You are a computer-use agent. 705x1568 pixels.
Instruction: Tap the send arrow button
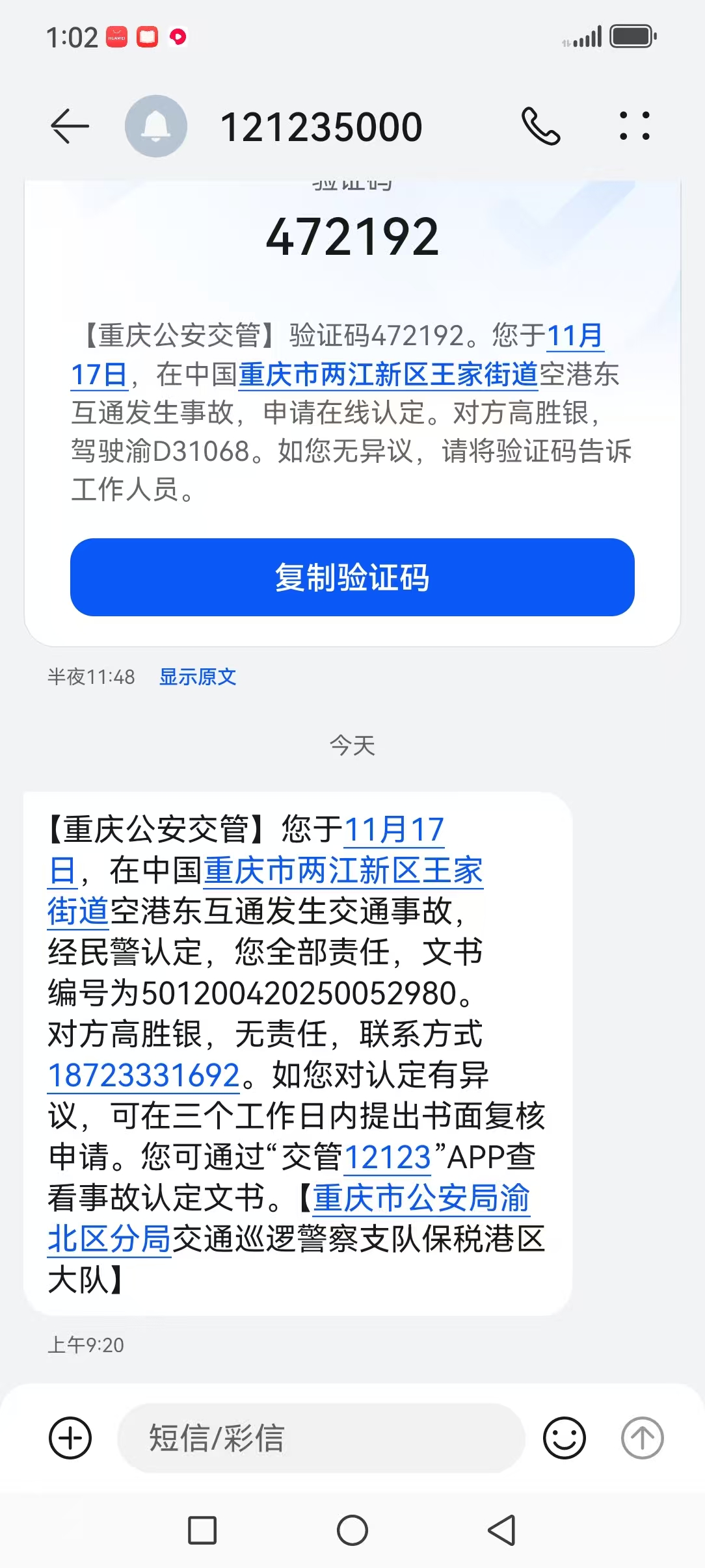tap(642, 1438)
